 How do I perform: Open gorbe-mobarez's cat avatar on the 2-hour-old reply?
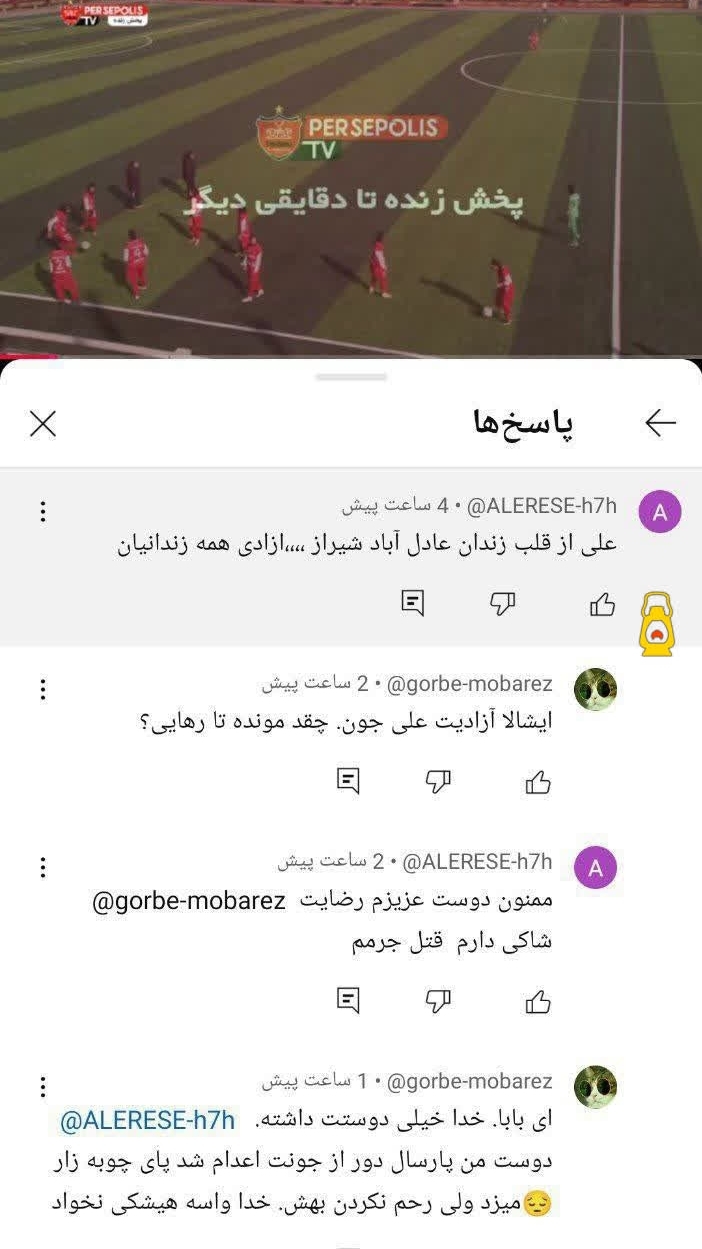tap(595, 690)
